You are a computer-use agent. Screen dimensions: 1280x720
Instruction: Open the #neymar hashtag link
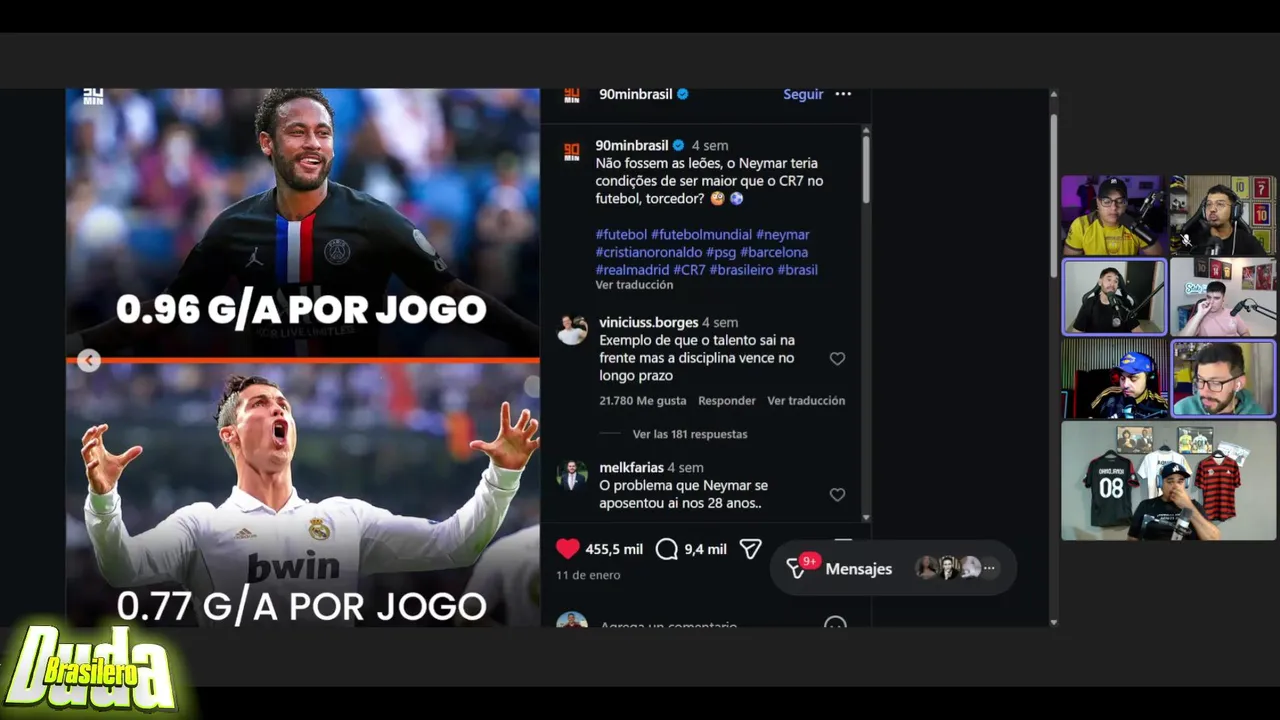click(x=783, y=234)
